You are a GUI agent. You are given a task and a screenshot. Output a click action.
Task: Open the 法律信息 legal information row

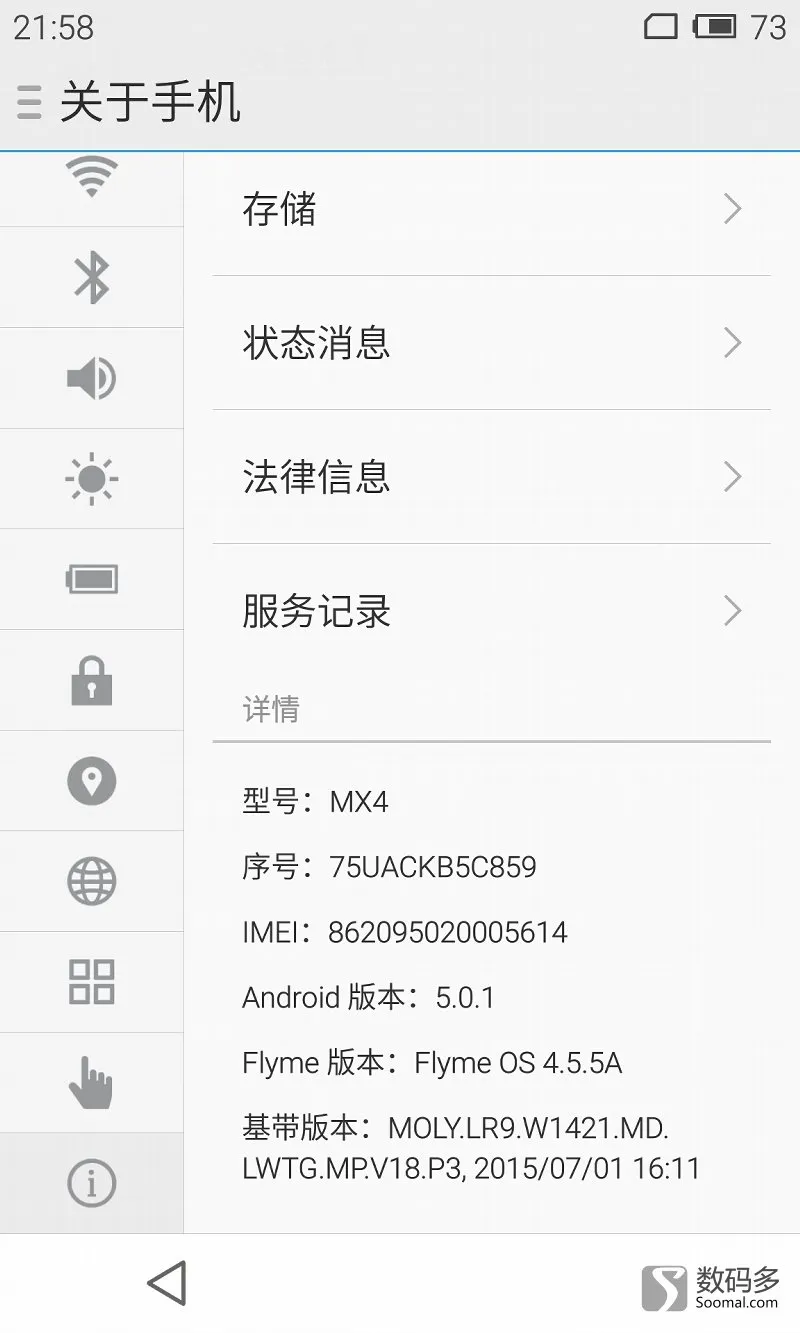click(491, 477)
